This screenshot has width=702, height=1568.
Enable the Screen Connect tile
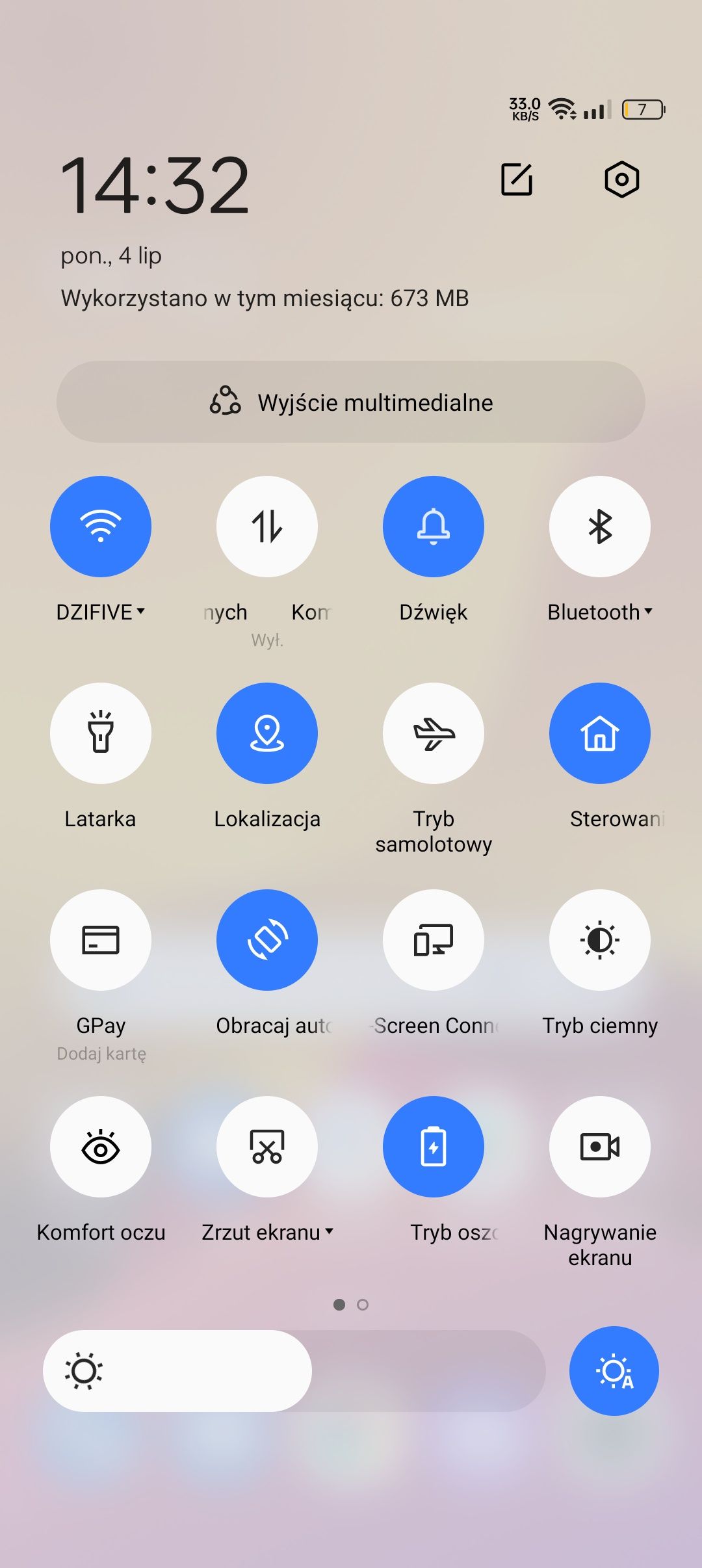434,940
